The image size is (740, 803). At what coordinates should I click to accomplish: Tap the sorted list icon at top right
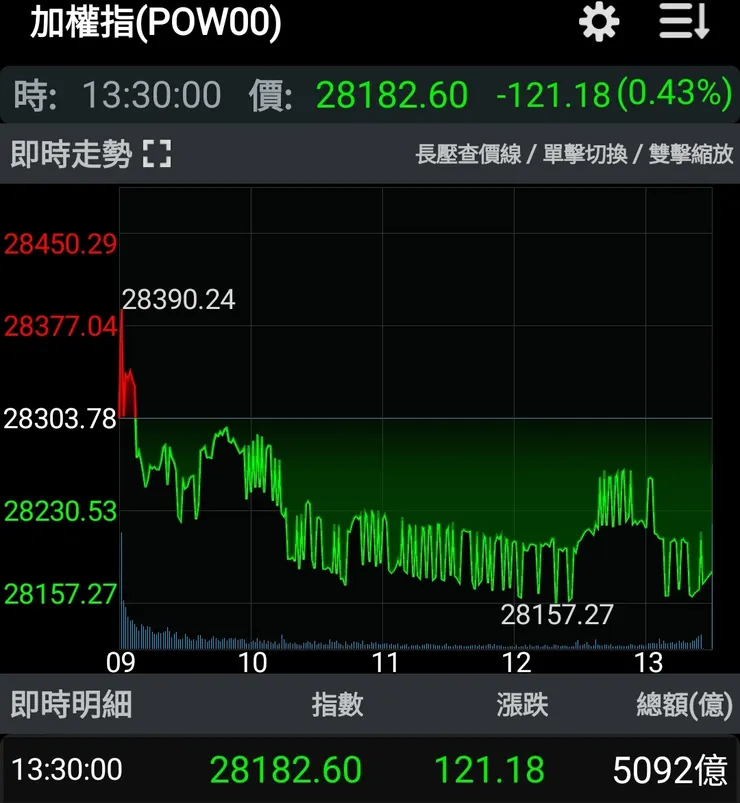click(683, 25)
